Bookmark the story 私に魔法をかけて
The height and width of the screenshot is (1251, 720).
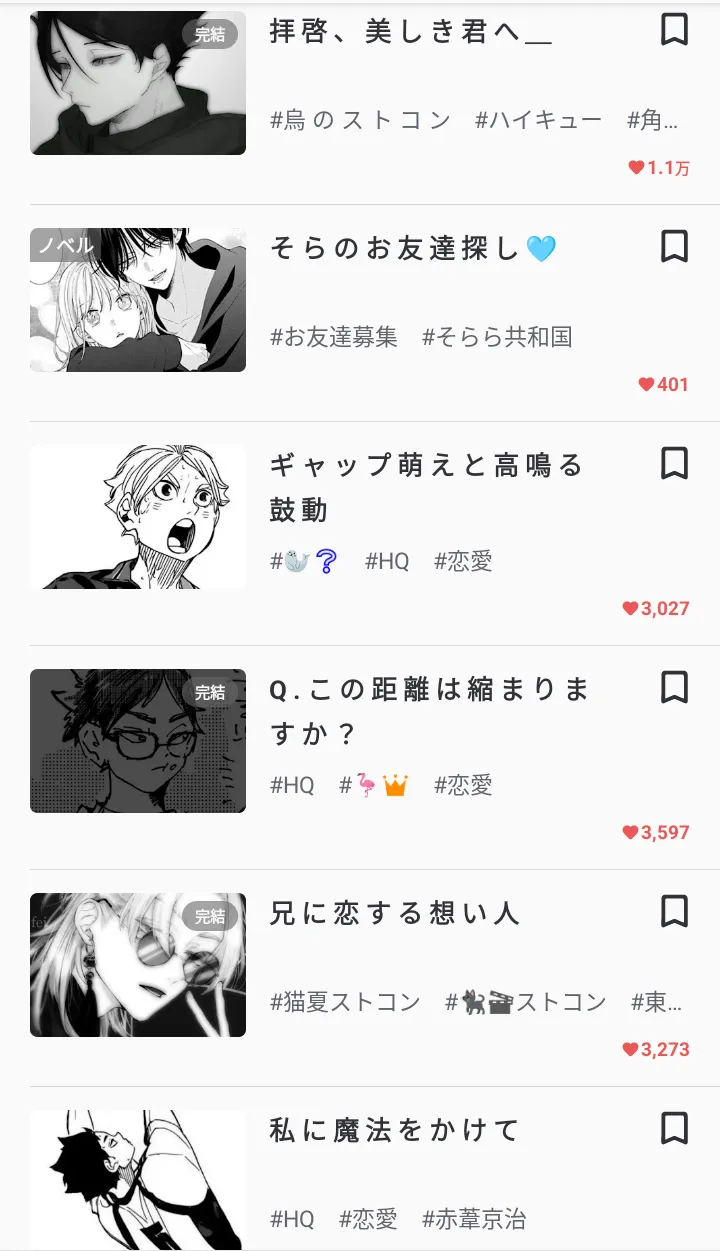[x=675, y=1128]
